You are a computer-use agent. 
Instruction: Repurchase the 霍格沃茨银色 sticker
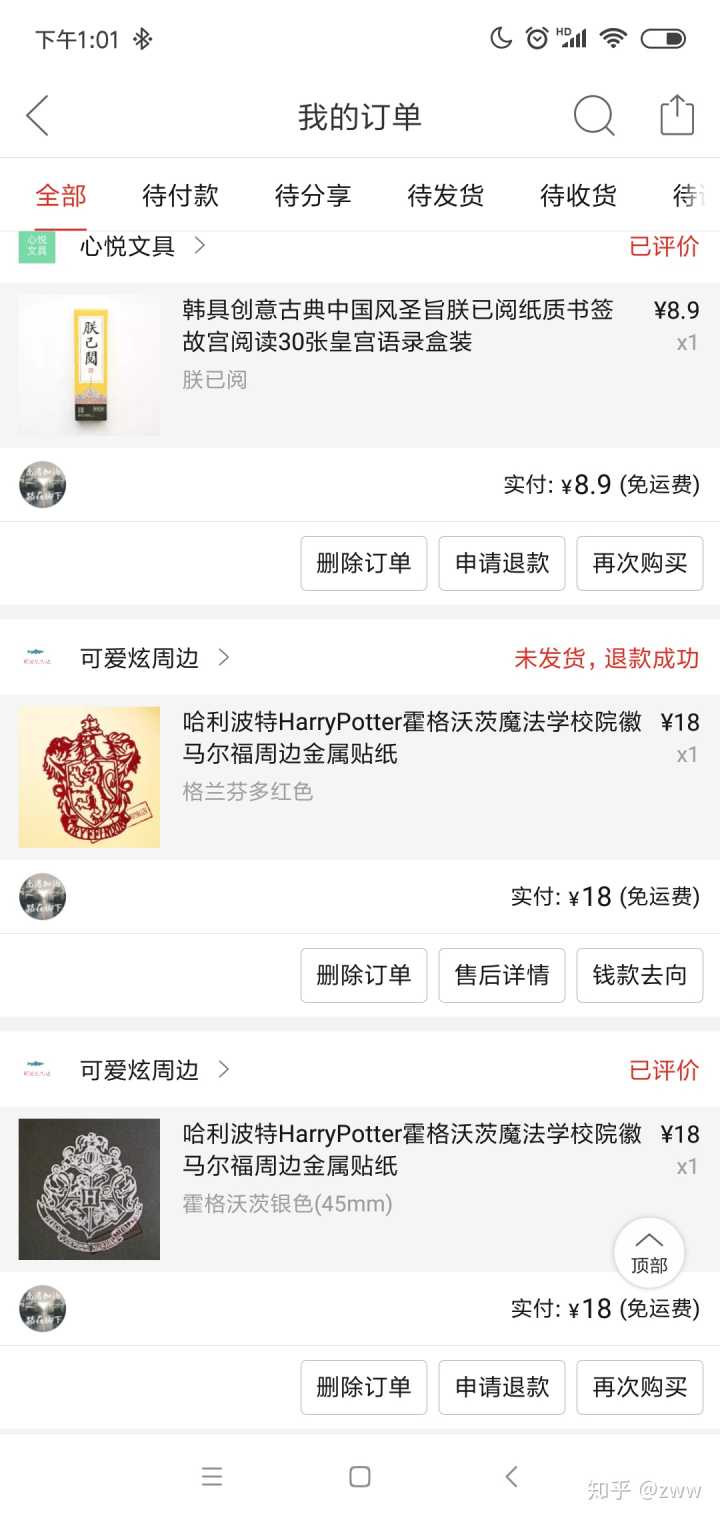(x=640, y=1387)
